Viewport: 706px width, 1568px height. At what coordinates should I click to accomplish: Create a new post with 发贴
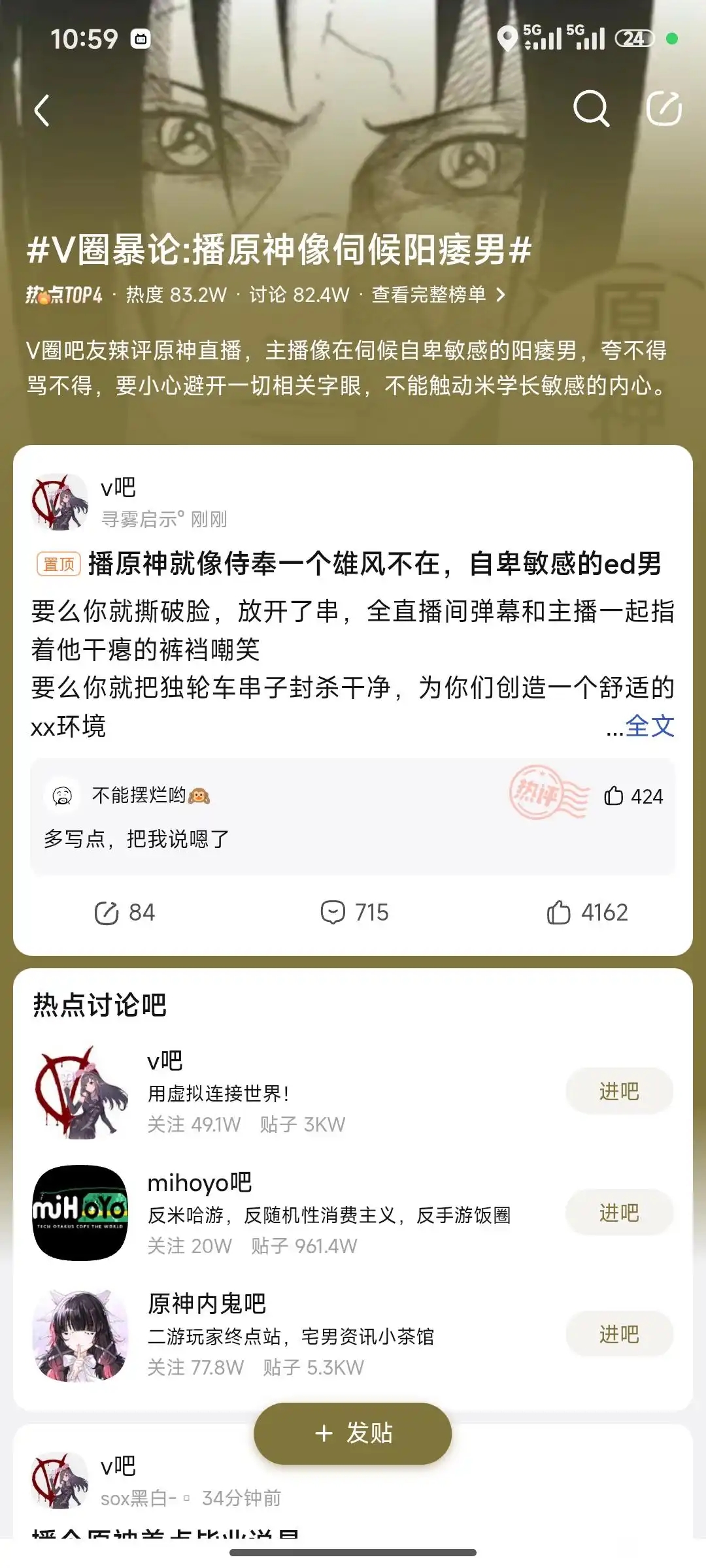coord(353,1433)
